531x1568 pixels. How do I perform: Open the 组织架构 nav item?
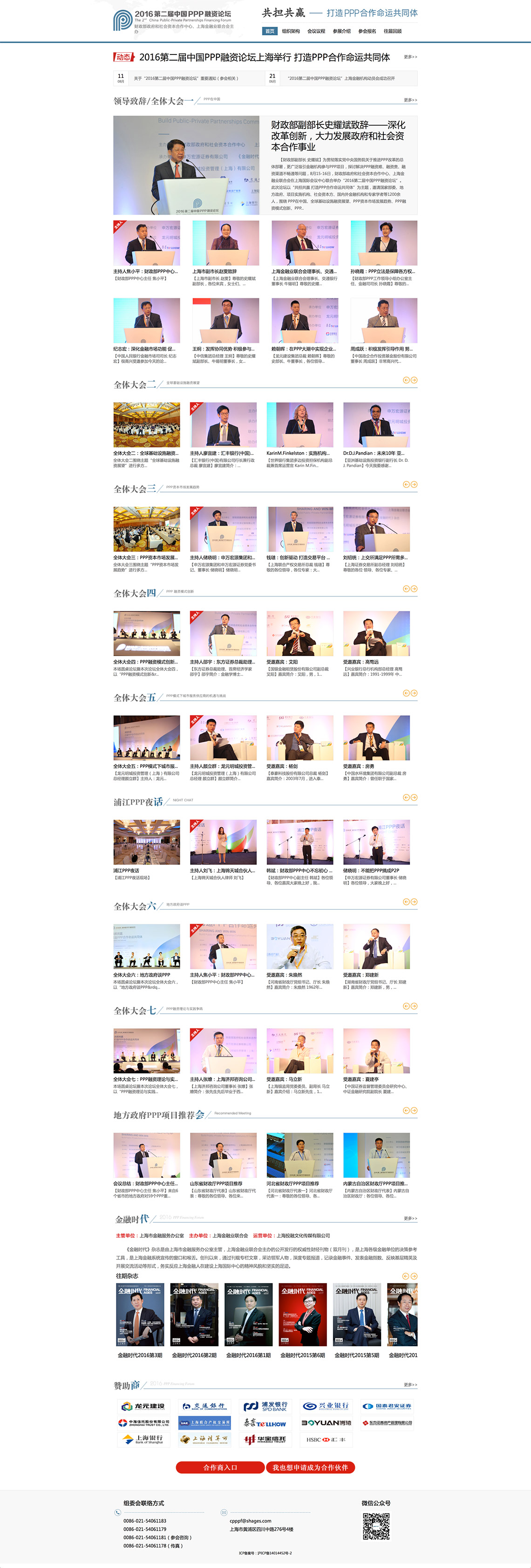(291, 31)
